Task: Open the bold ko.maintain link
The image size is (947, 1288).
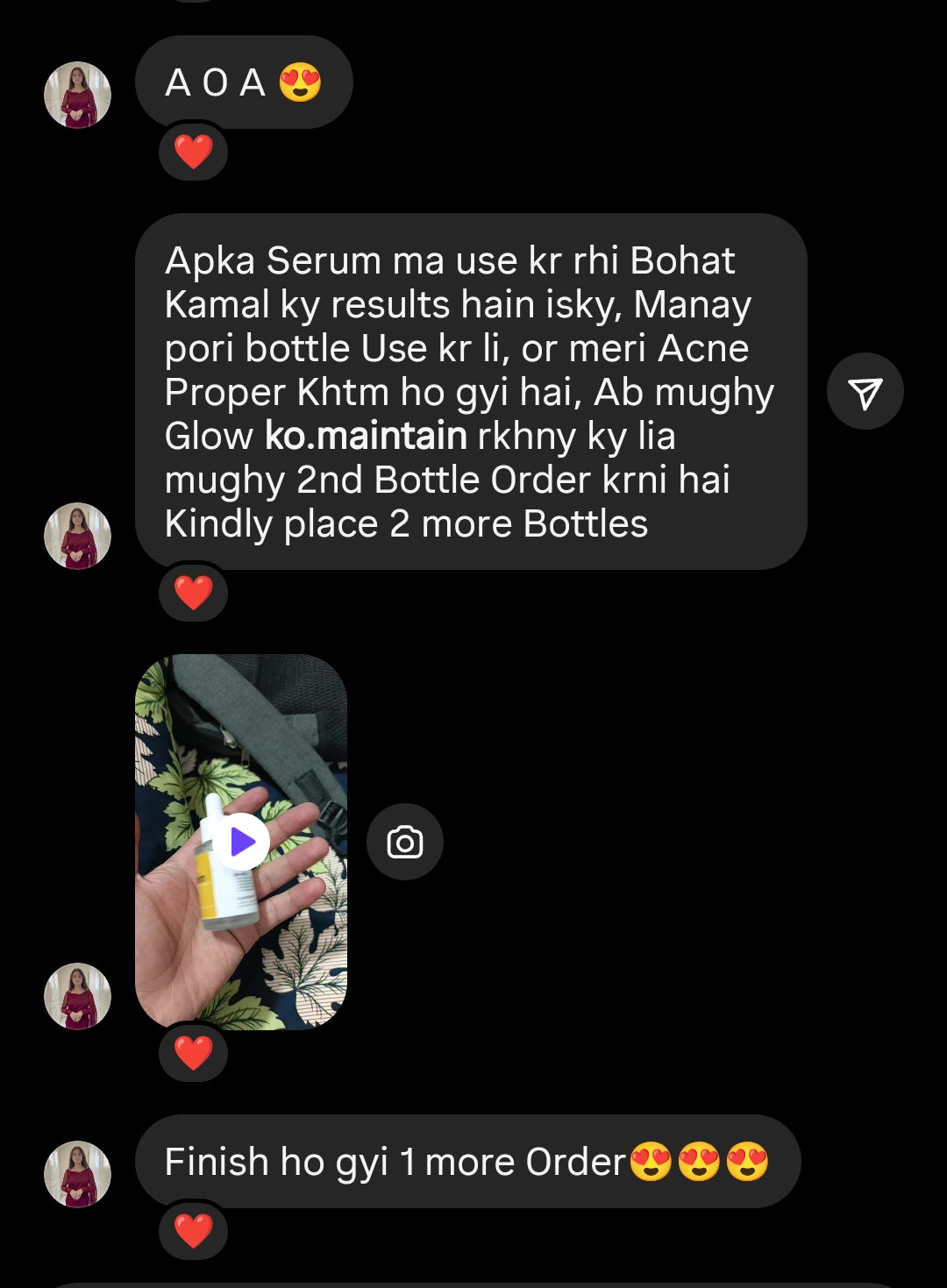Action: pos(366,436)
